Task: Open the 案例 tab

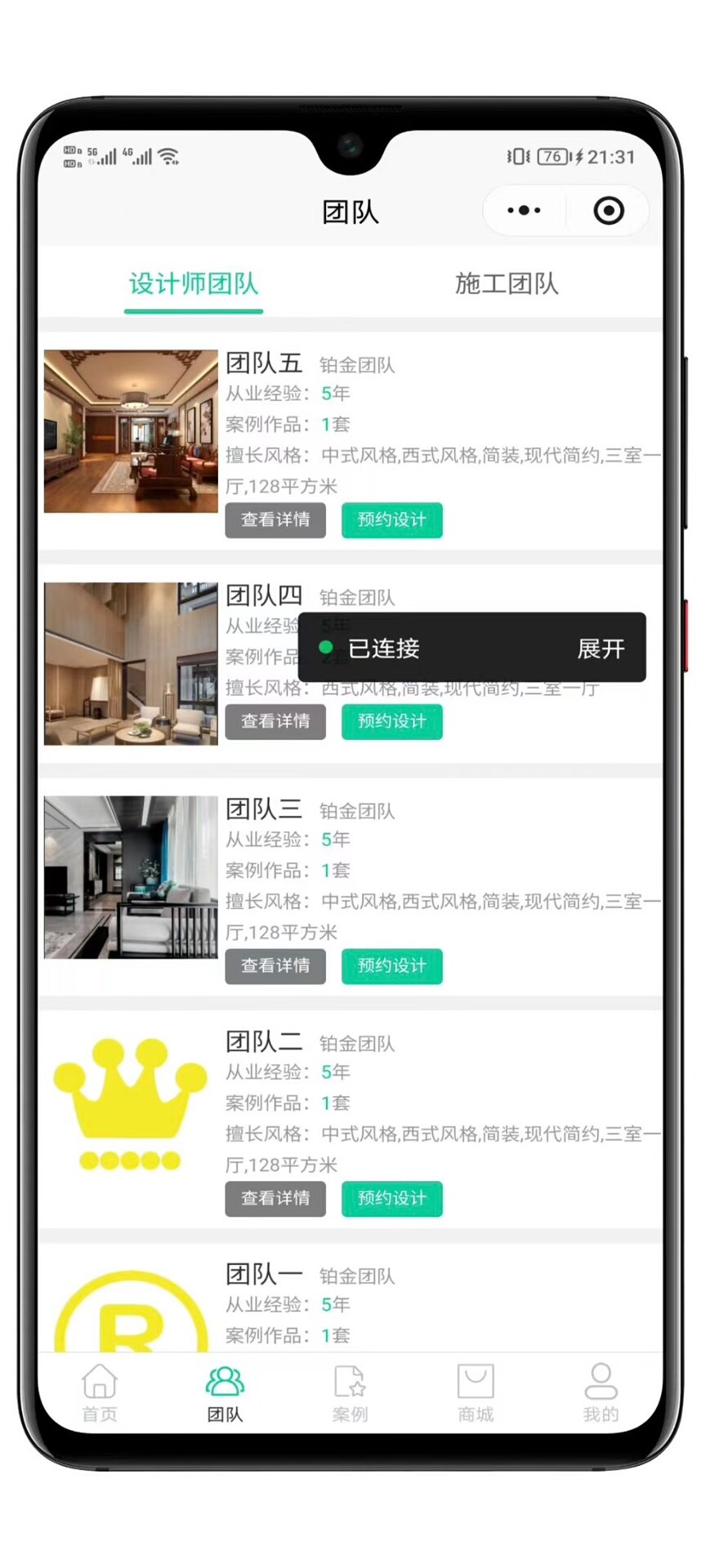Action: pyautogui.click(x=350, y=1393)
